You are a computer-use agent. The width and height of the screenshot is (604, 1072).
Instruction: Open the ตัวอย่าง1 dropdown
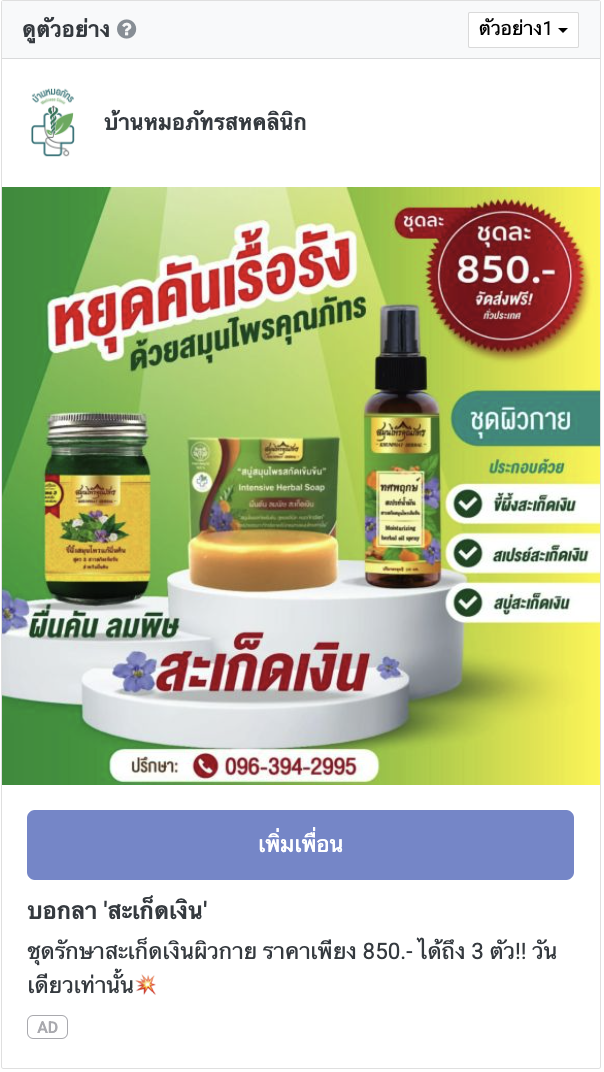tap(523, 29)
